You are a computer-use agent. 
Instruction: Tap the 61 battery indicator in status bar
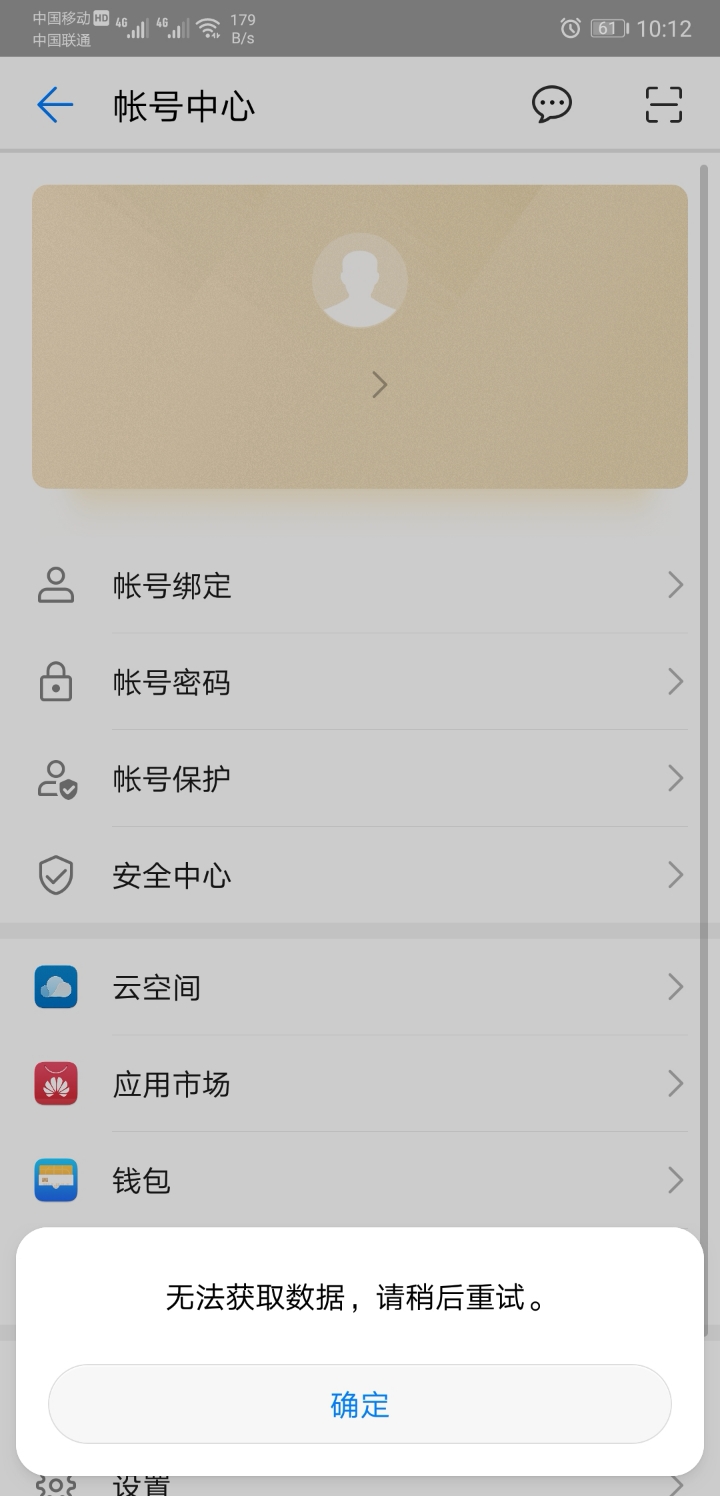point(607,28)
